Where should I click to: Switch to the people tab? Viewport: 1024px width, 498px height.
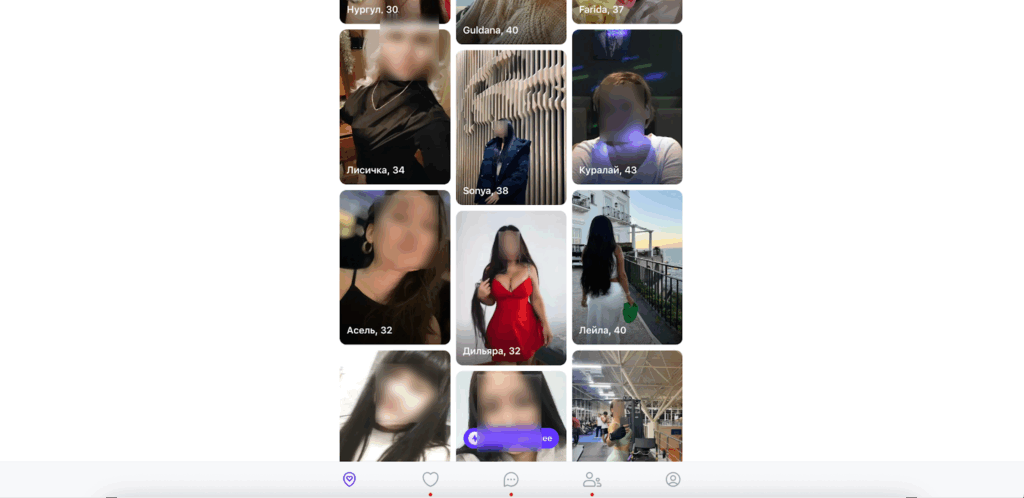[592, 480]
